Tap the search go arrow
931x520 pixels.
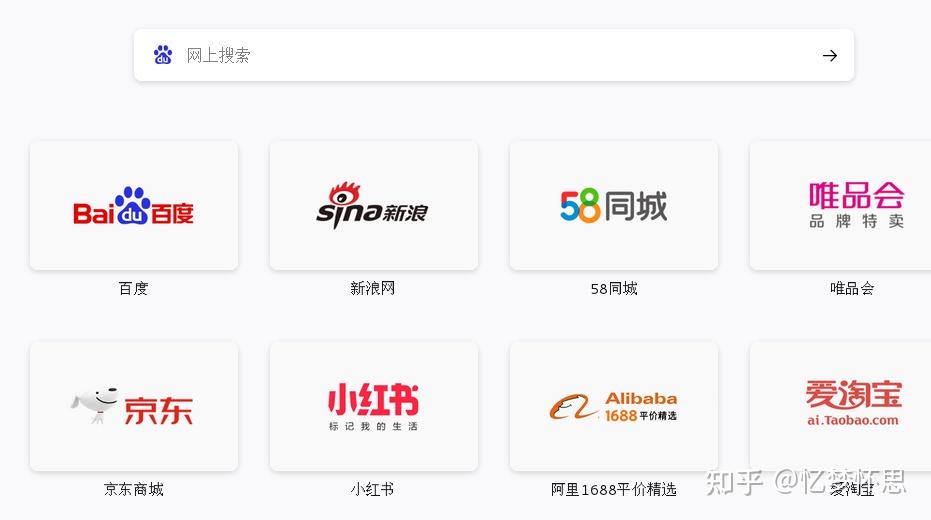point(829,55)
